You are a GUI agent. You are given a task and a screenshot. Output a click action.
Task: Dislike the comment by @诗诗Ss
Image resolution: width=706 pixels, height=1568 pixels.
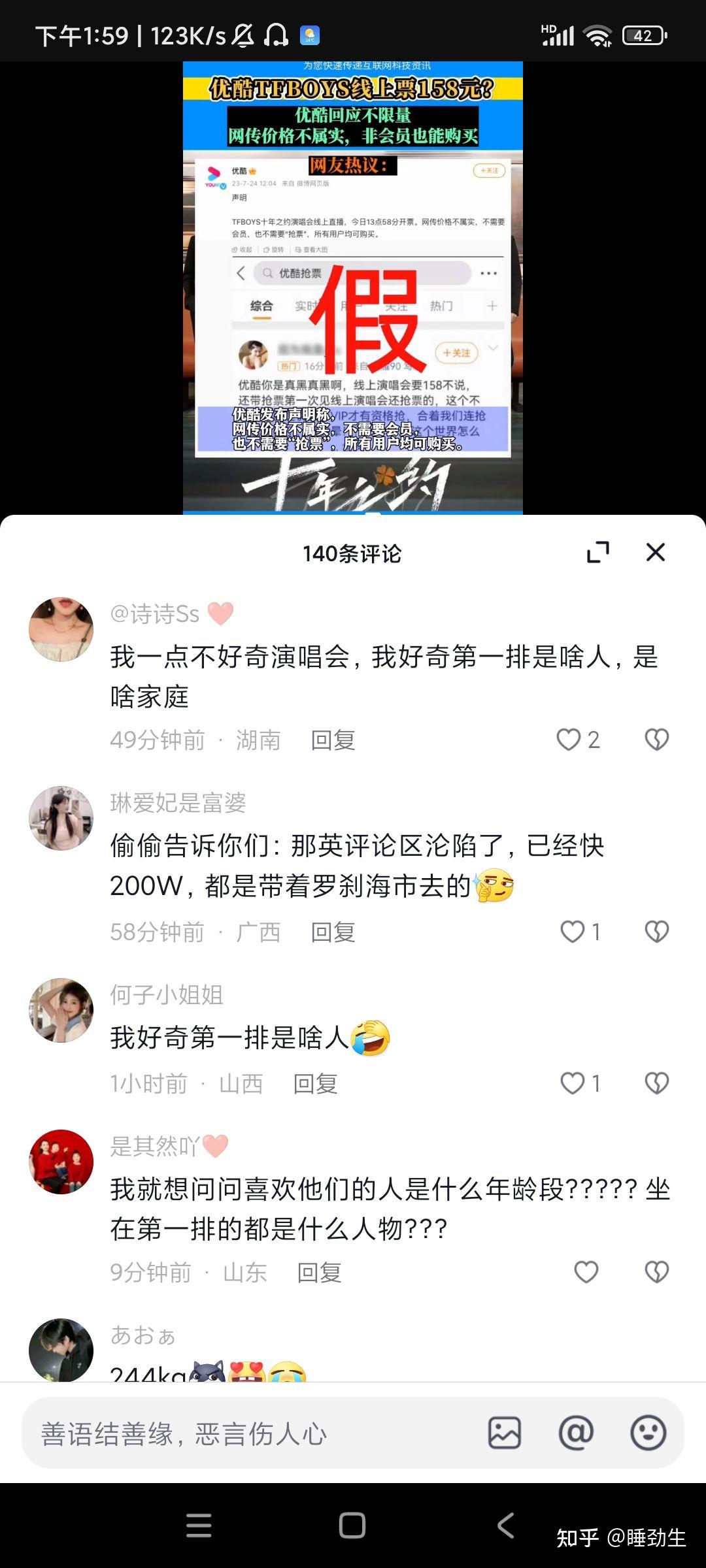pos(656,740)
